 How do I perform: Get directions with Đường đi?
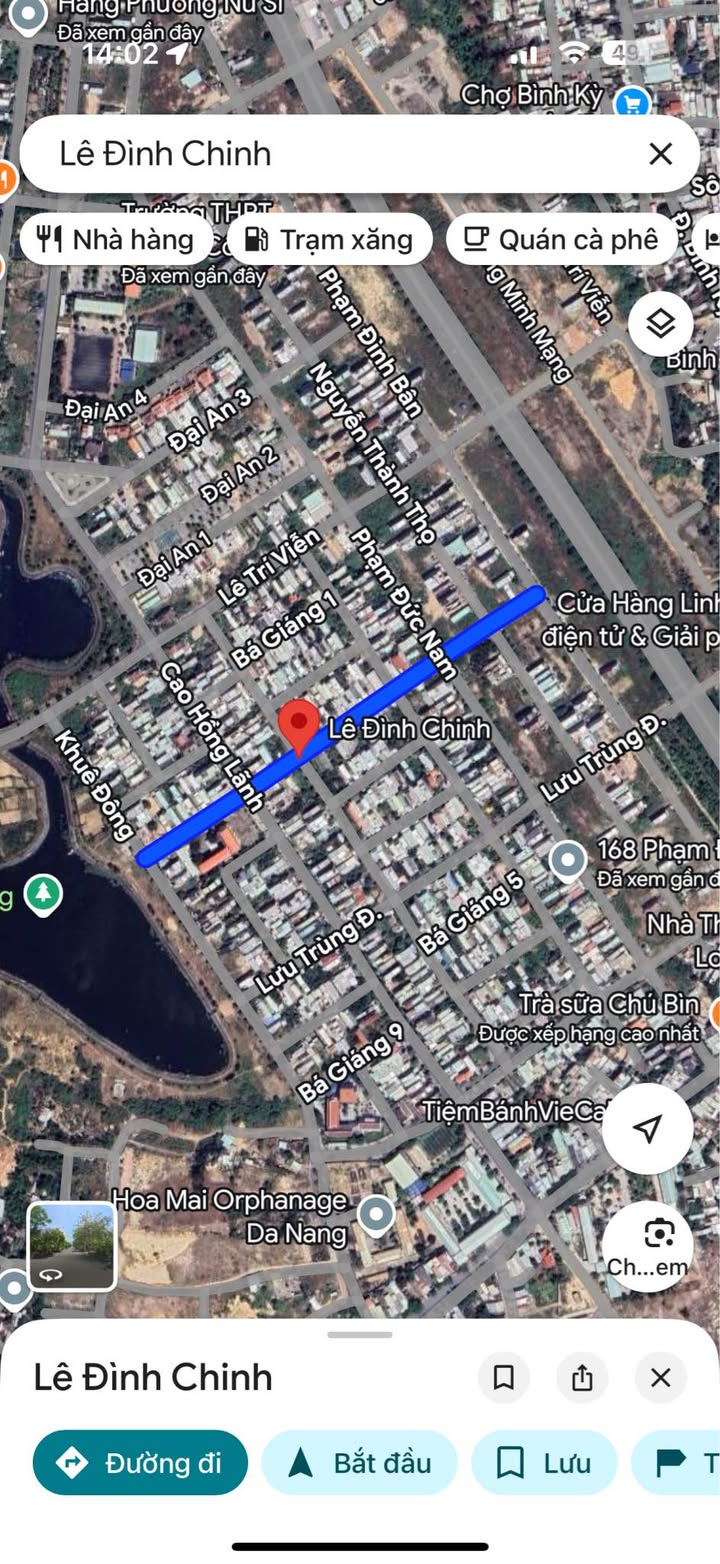click(x=140, y=1463)
